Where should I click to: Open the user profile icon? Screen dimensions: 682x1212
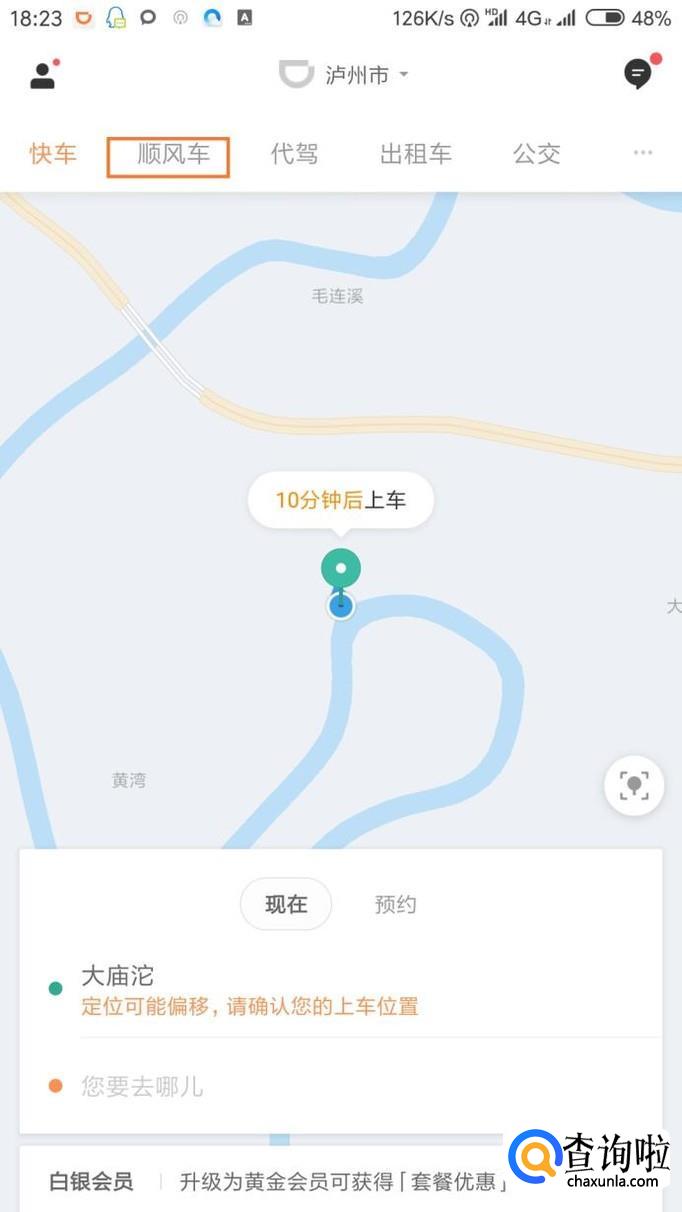(x=42, y=75)
